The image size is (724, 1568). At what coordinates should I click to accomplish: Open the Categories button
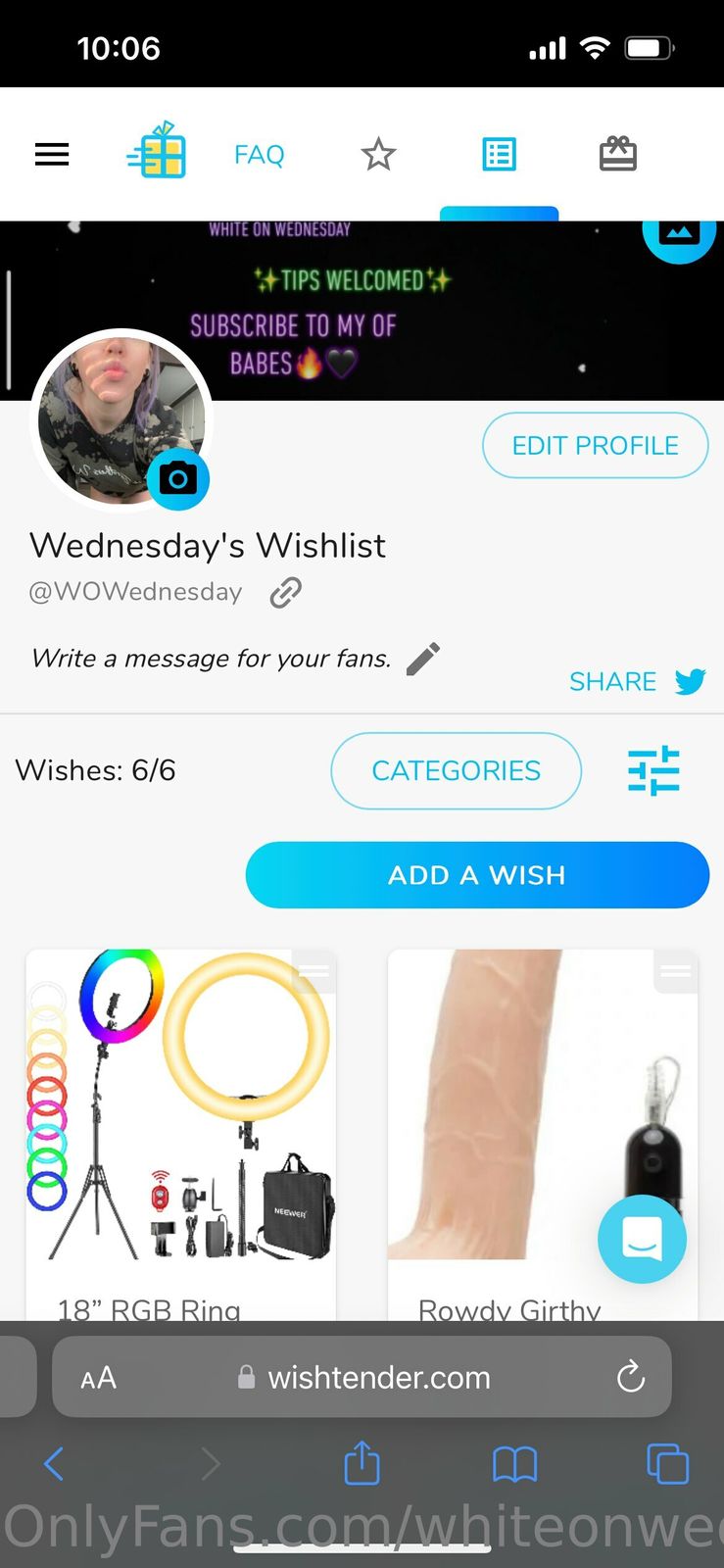point(456,770)
